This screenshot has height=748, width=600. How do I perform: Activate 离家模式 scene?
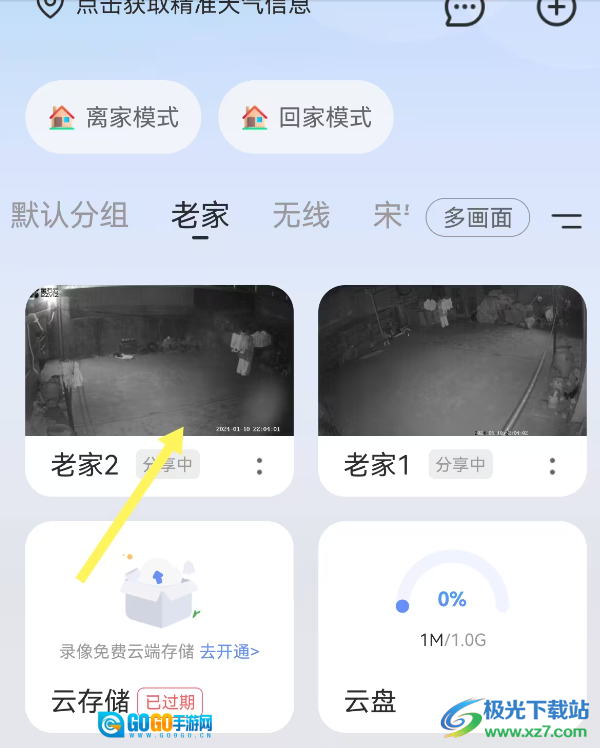click(113, 117)
